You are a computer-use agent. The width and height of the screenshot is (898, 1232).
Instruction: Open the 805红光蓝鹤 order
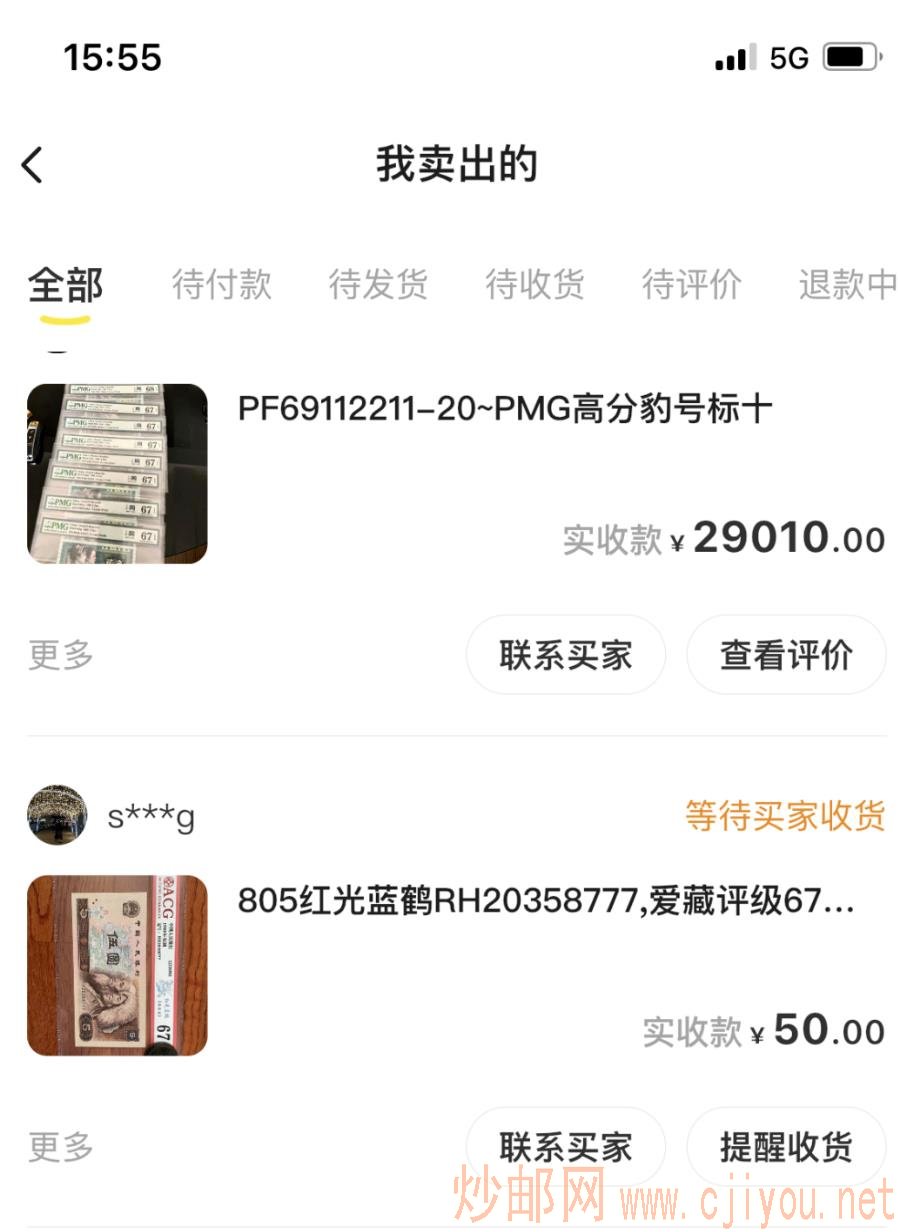pos(545,901)
